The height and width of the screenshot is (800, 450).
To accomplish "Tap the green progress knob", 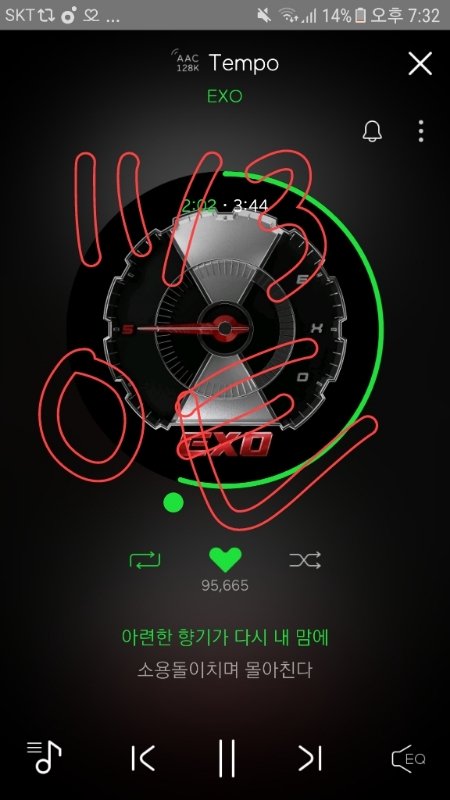I will coord(173,503).
